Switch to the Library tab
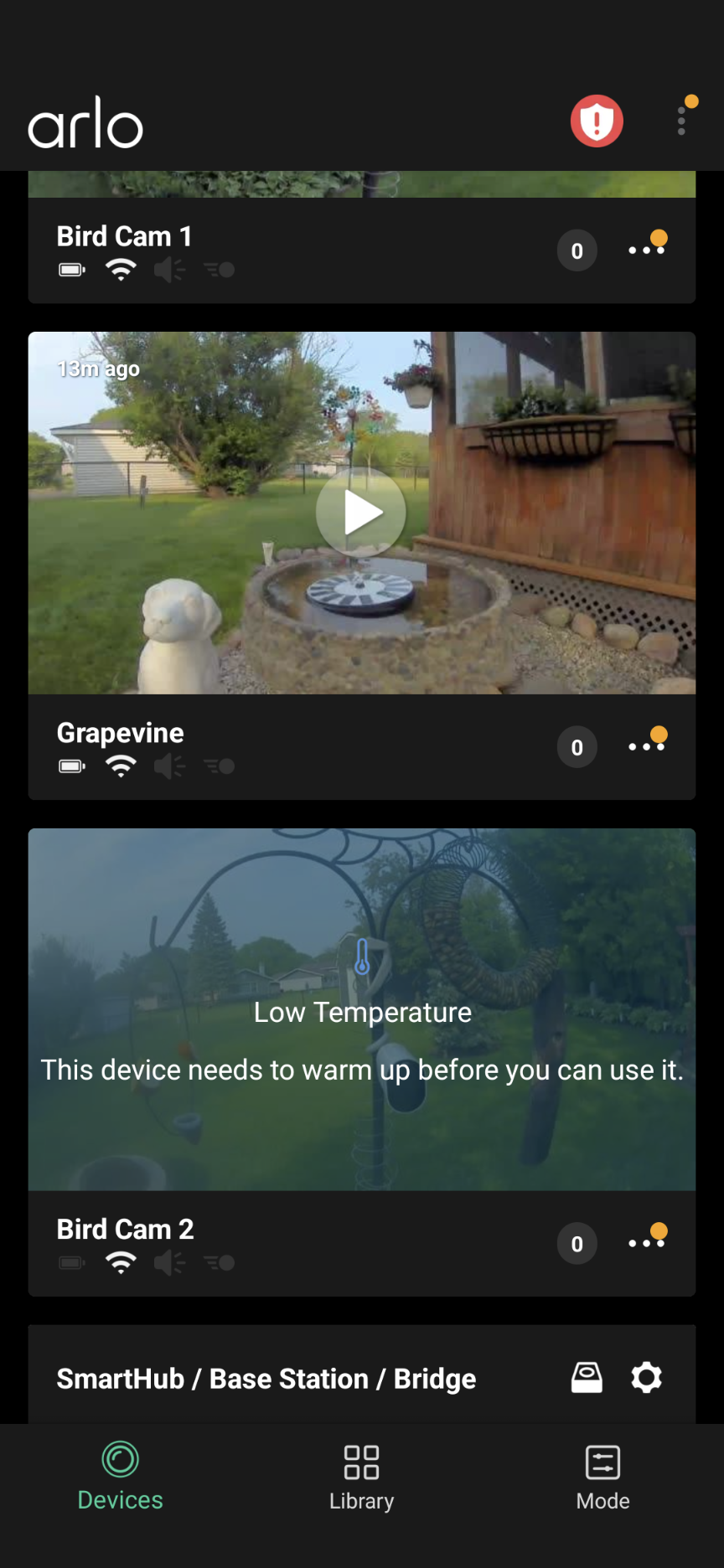Viewport: 724px width, 1568px height. pos(361,1478)
